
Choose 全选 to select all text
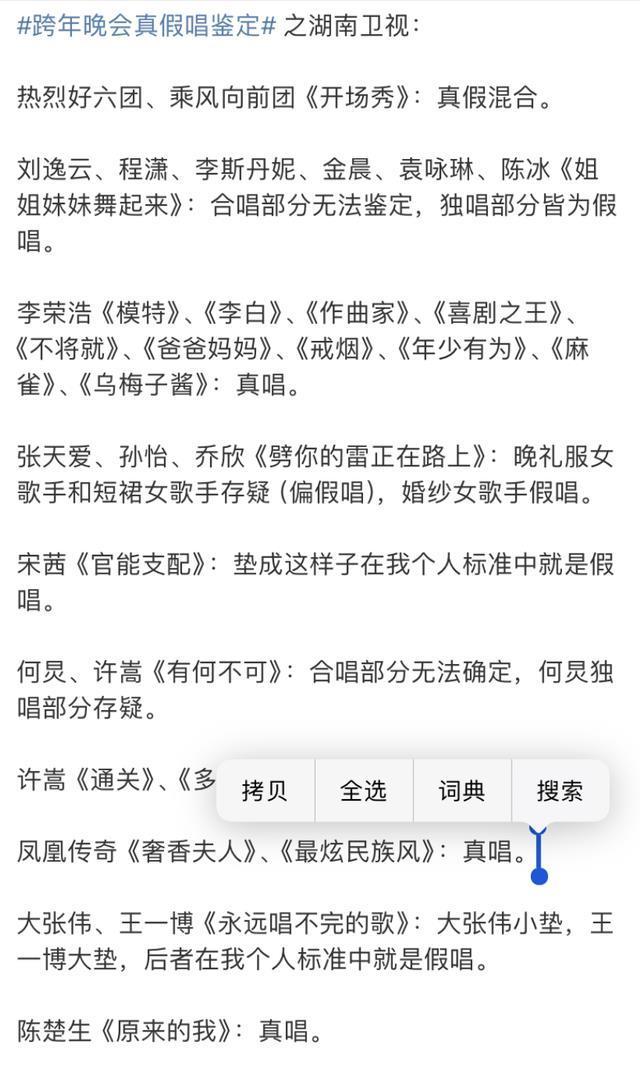(x=363, y=791)
